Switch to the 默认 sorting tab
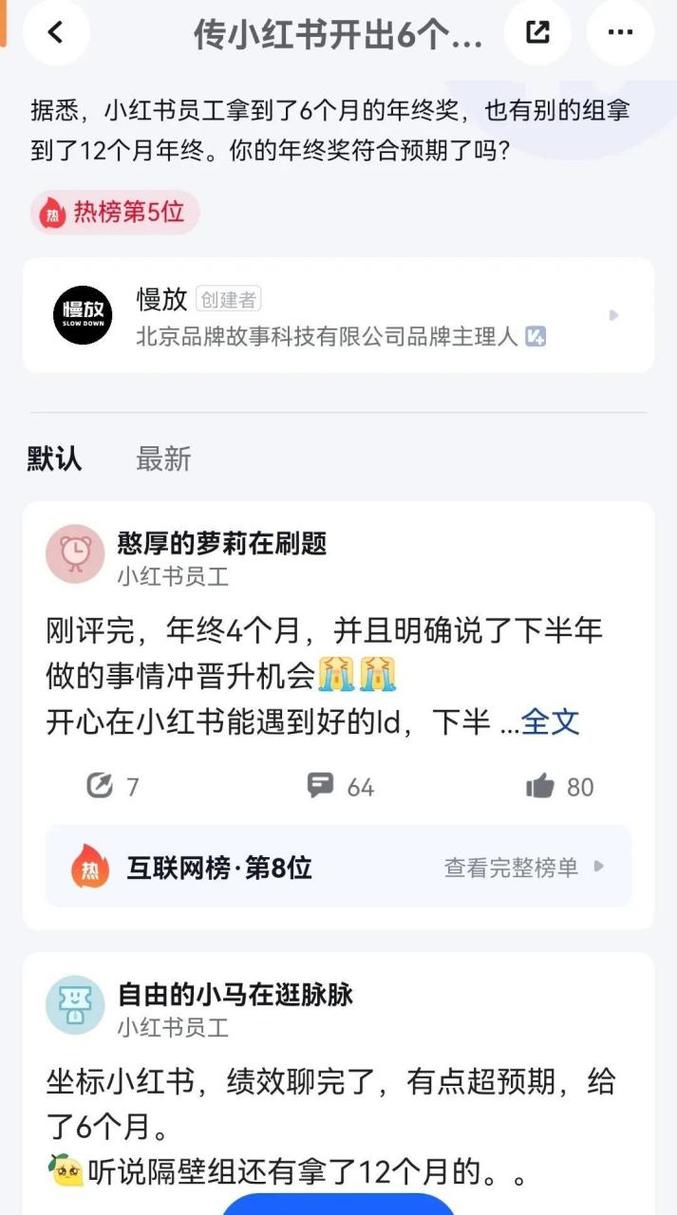 pyautogui.click(x=55, y=459)
